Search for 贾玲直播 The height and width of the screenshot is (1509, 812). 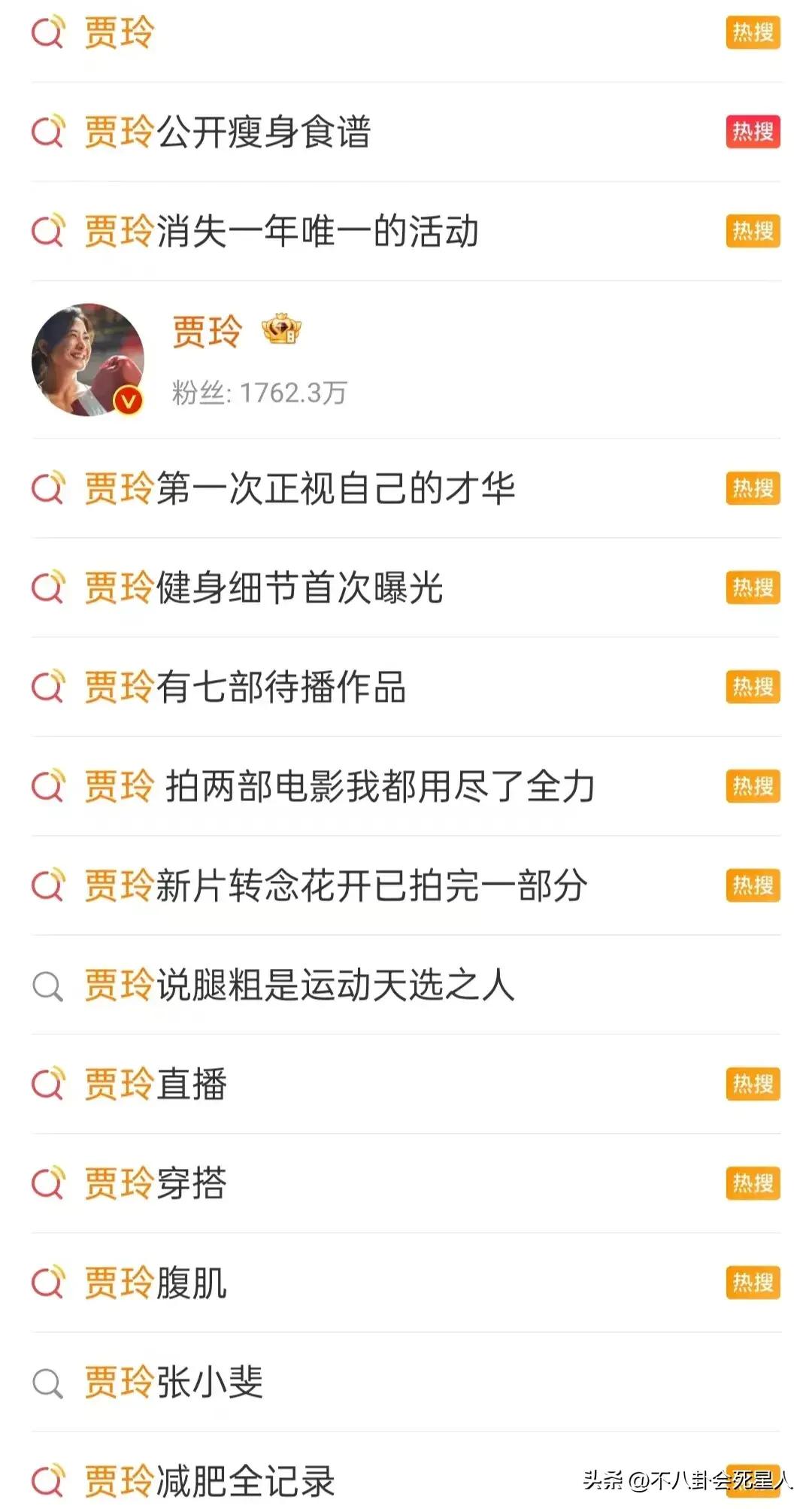(x=155, y=1085)
